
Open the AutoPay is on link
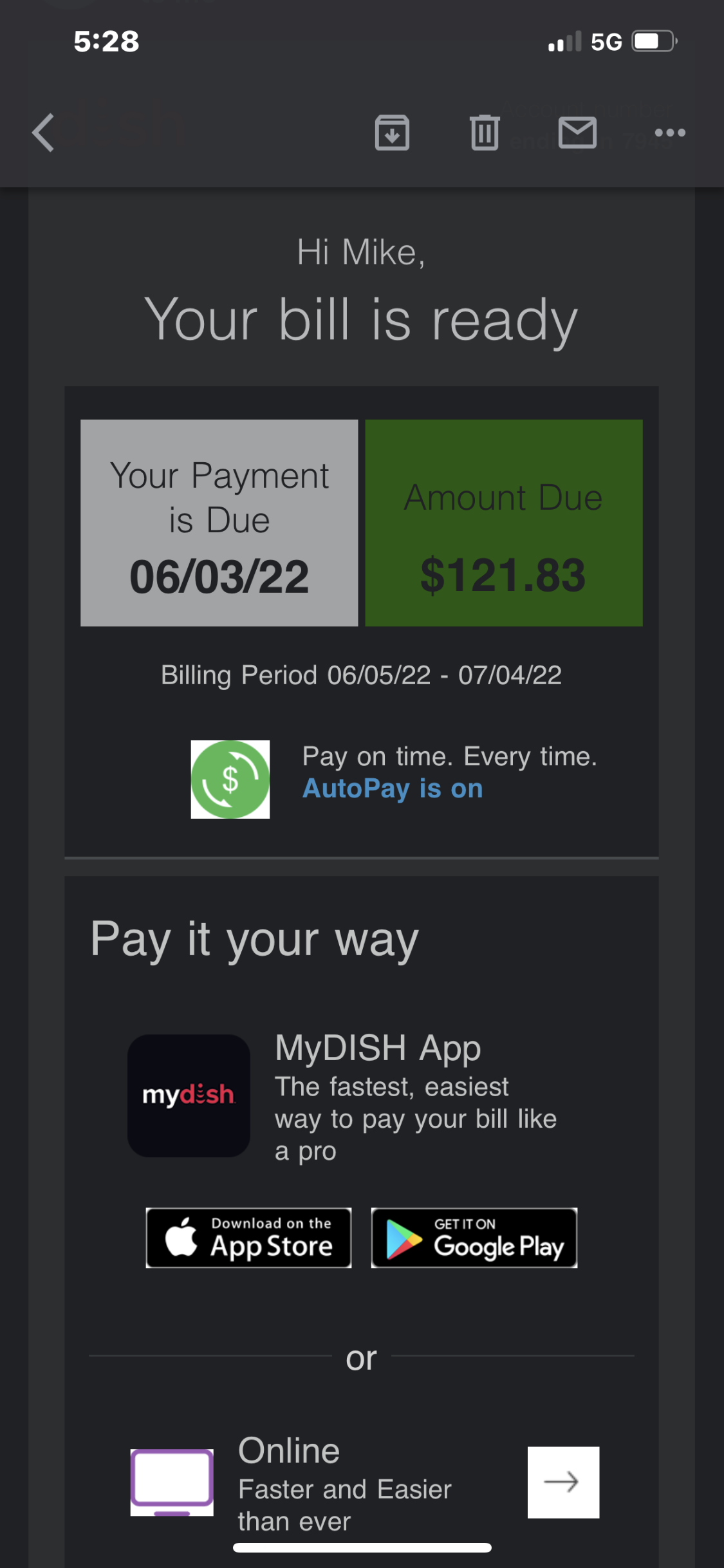[x=393, y=789]
